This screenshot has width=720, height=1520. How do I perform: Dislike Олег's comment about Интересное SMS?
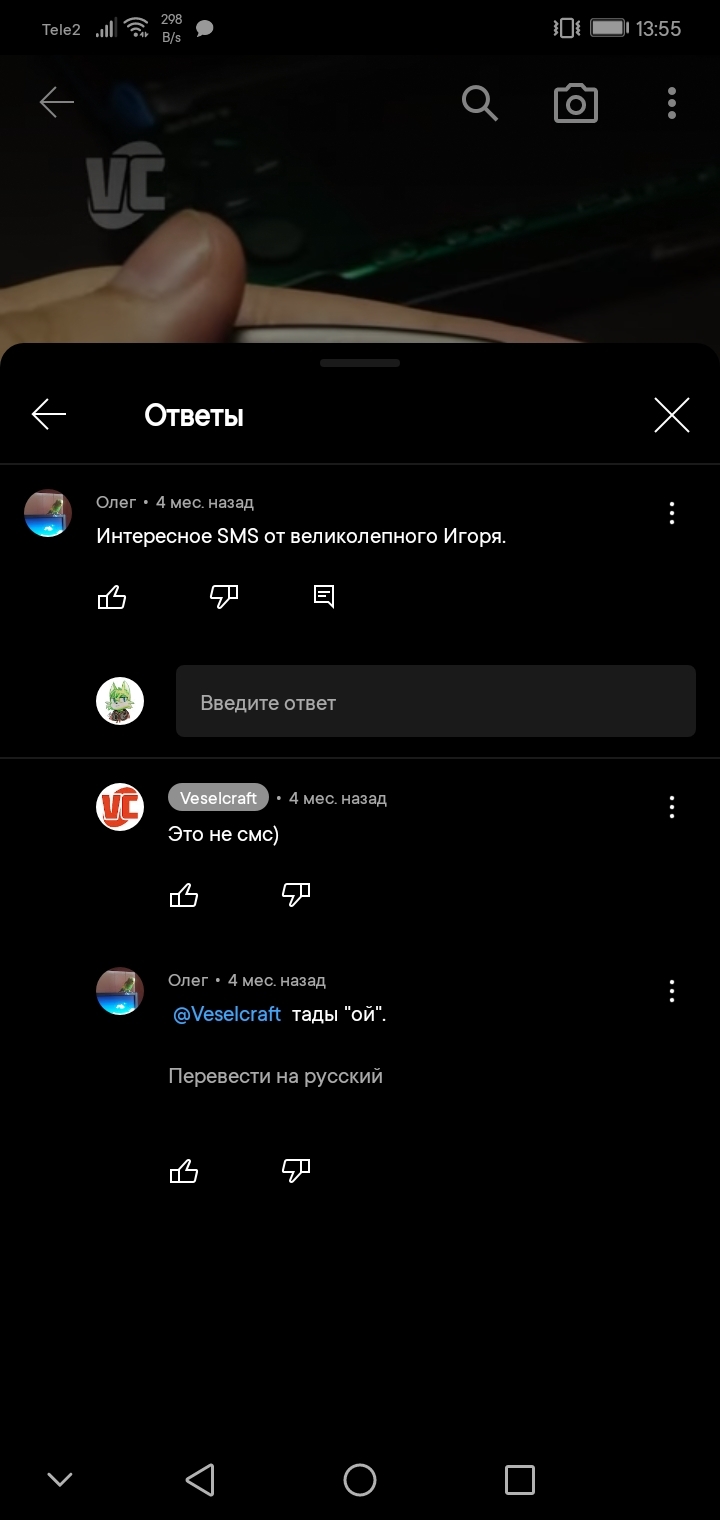tap(224, 598)
